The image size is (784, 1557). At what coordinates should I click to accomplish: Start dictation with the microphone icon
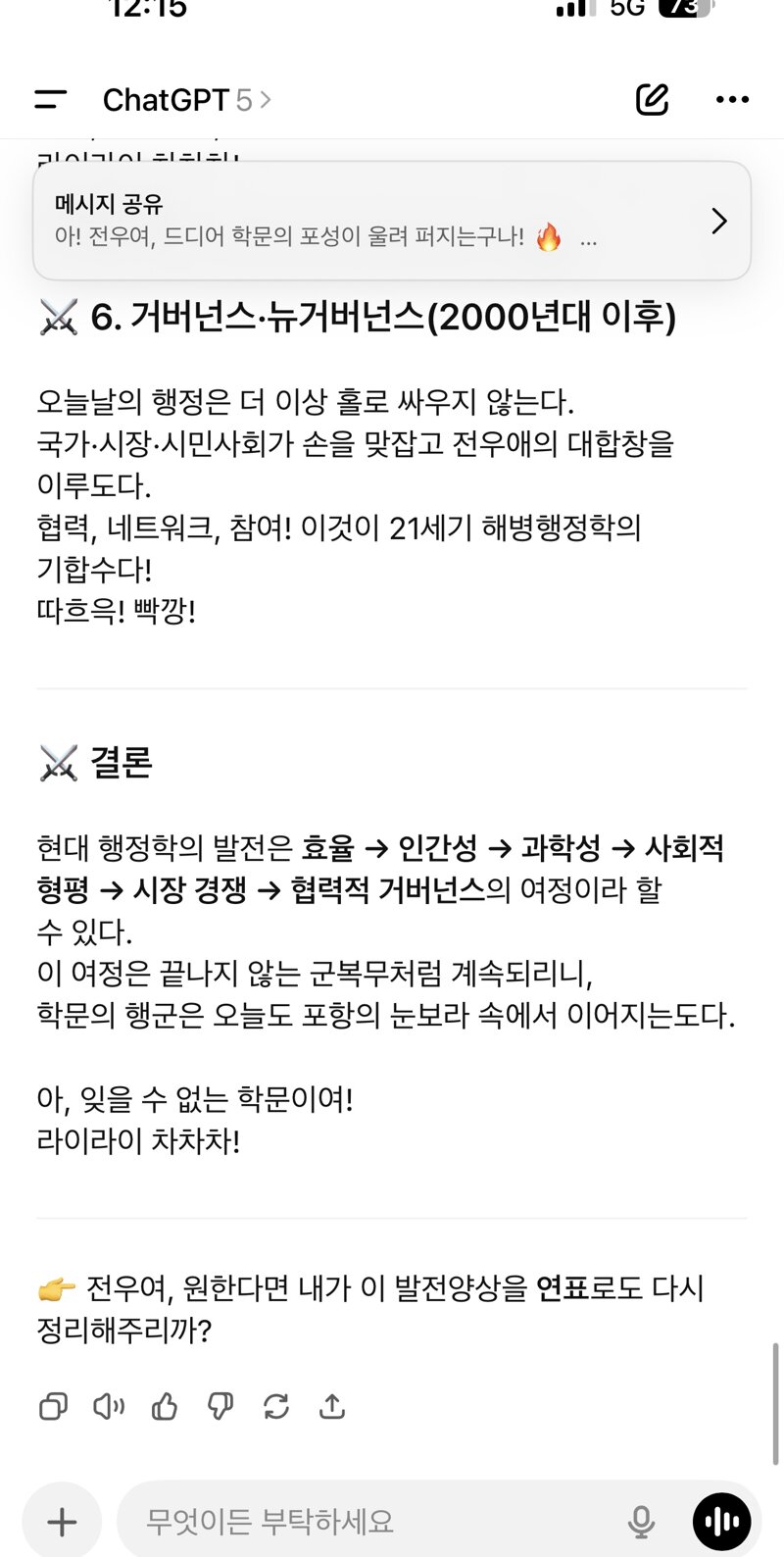(641, 1522)
